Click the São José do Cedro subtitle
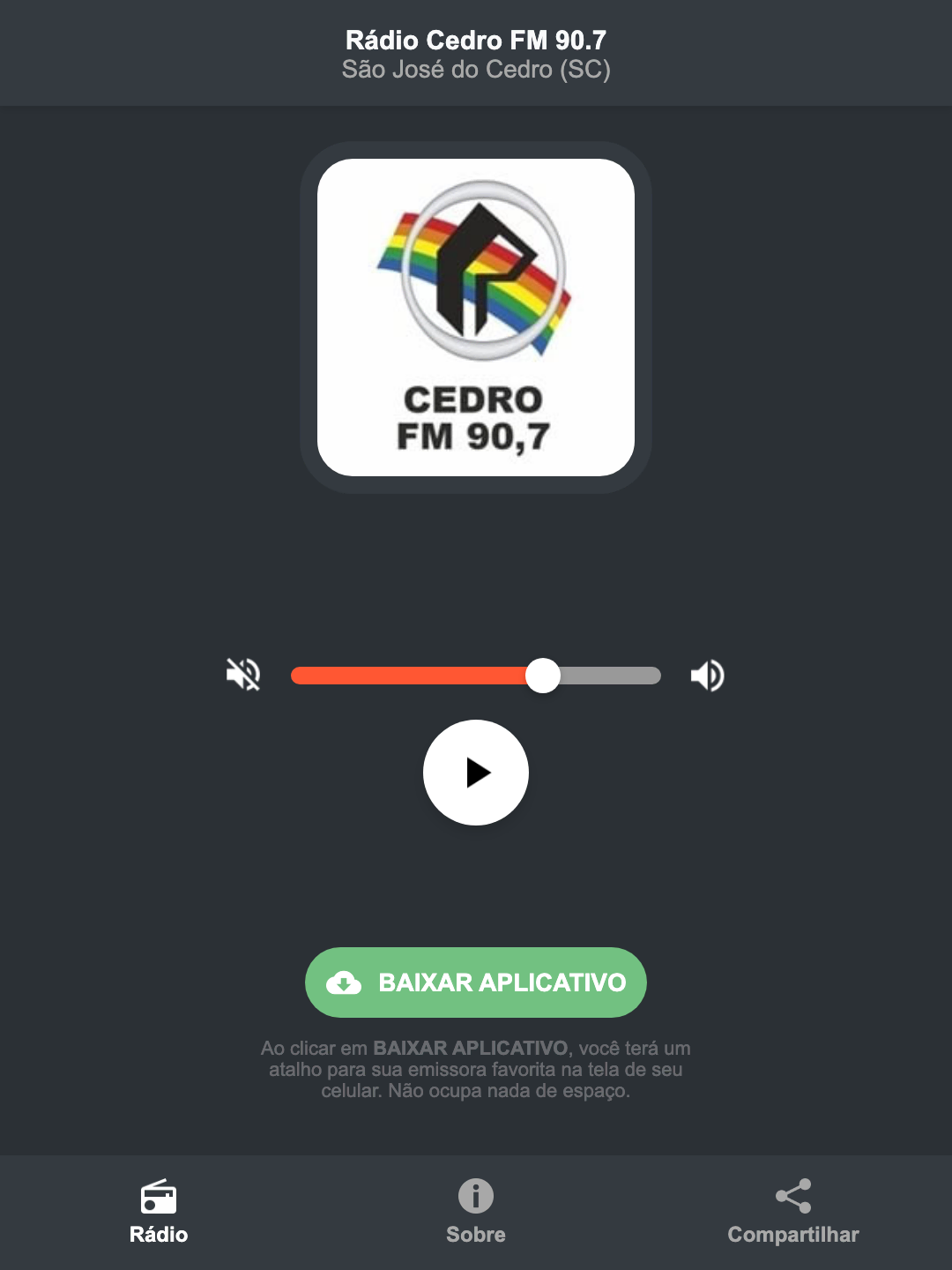This screenshot has height=1270, width=952. [476, 70]
